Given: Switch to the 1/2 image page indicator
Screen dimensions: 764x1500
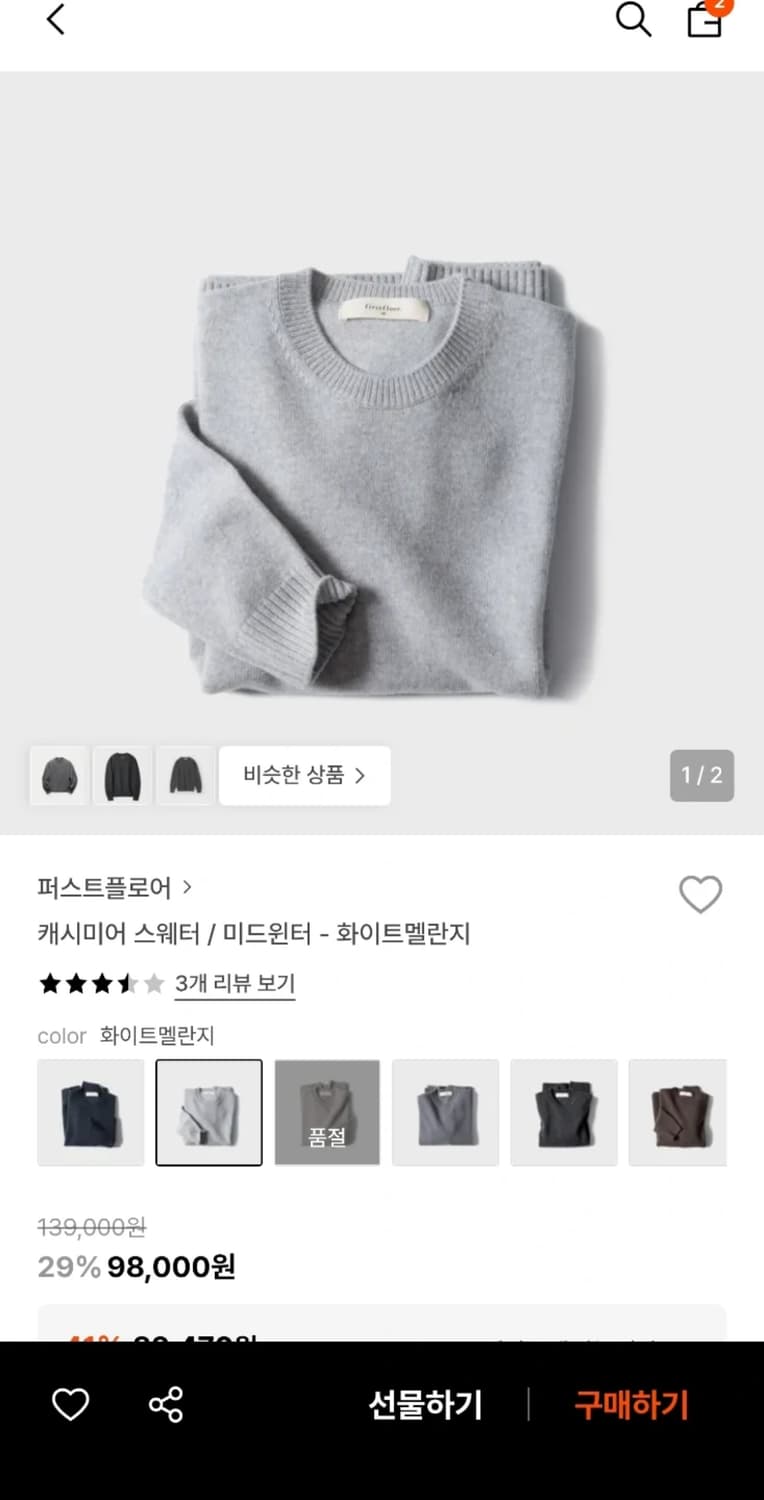Looking at the screenshot, I should [x=701, y=775].
